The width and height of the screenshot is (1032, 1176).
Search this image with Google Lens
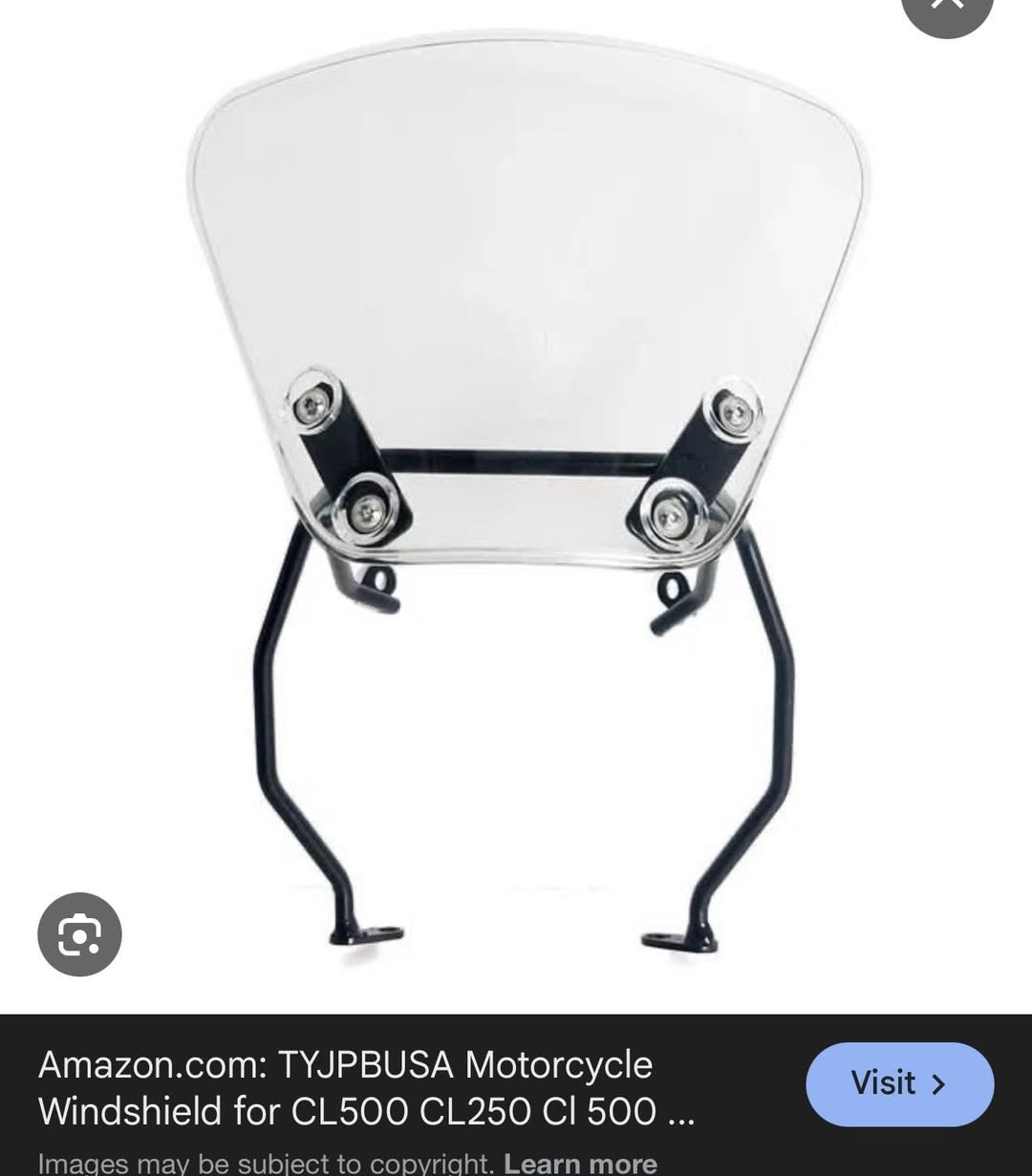coord(79,934)
